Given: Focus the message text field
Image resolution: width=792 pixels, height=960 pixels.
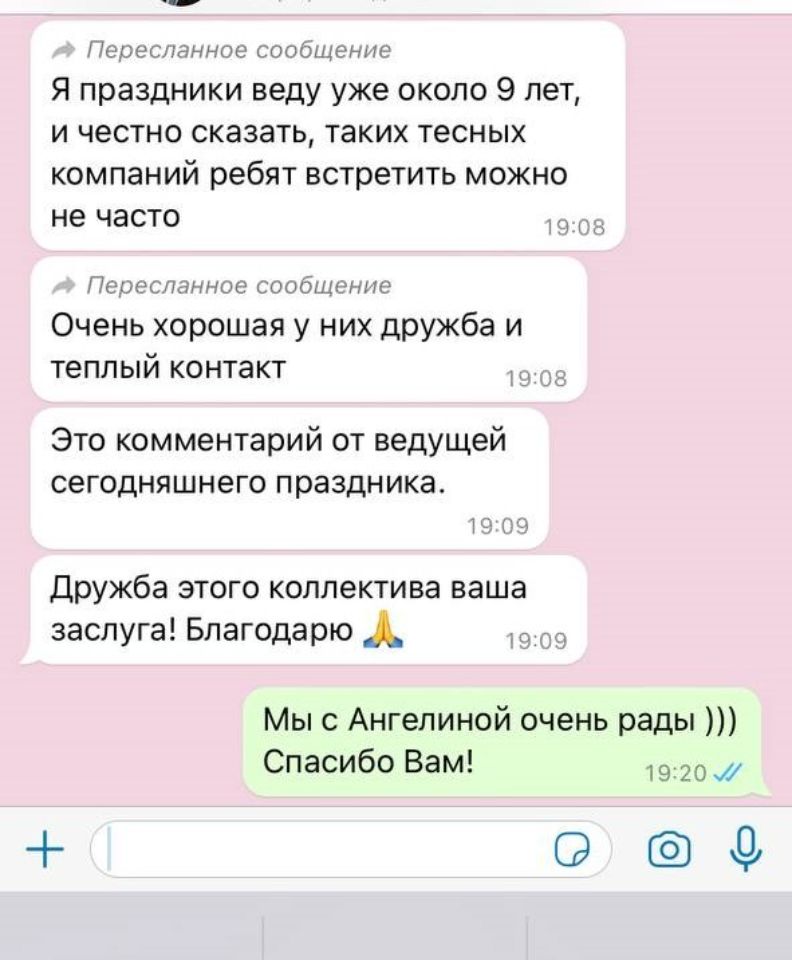Looking at the screenshot, I should click(320, 850).
